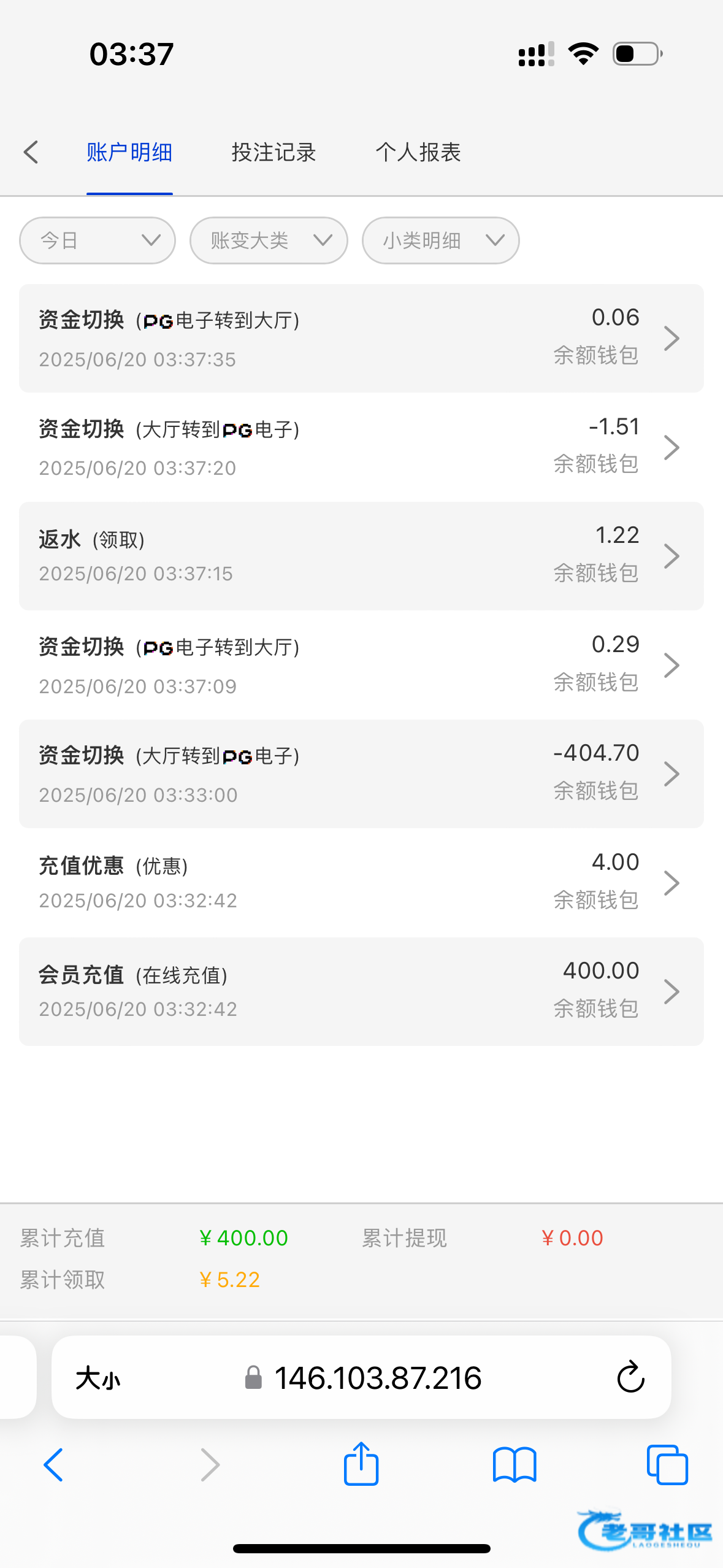Viewport: 723px width, 1568px height.
Task: Share this page via Safari share icon
Action: [361, 1464]
